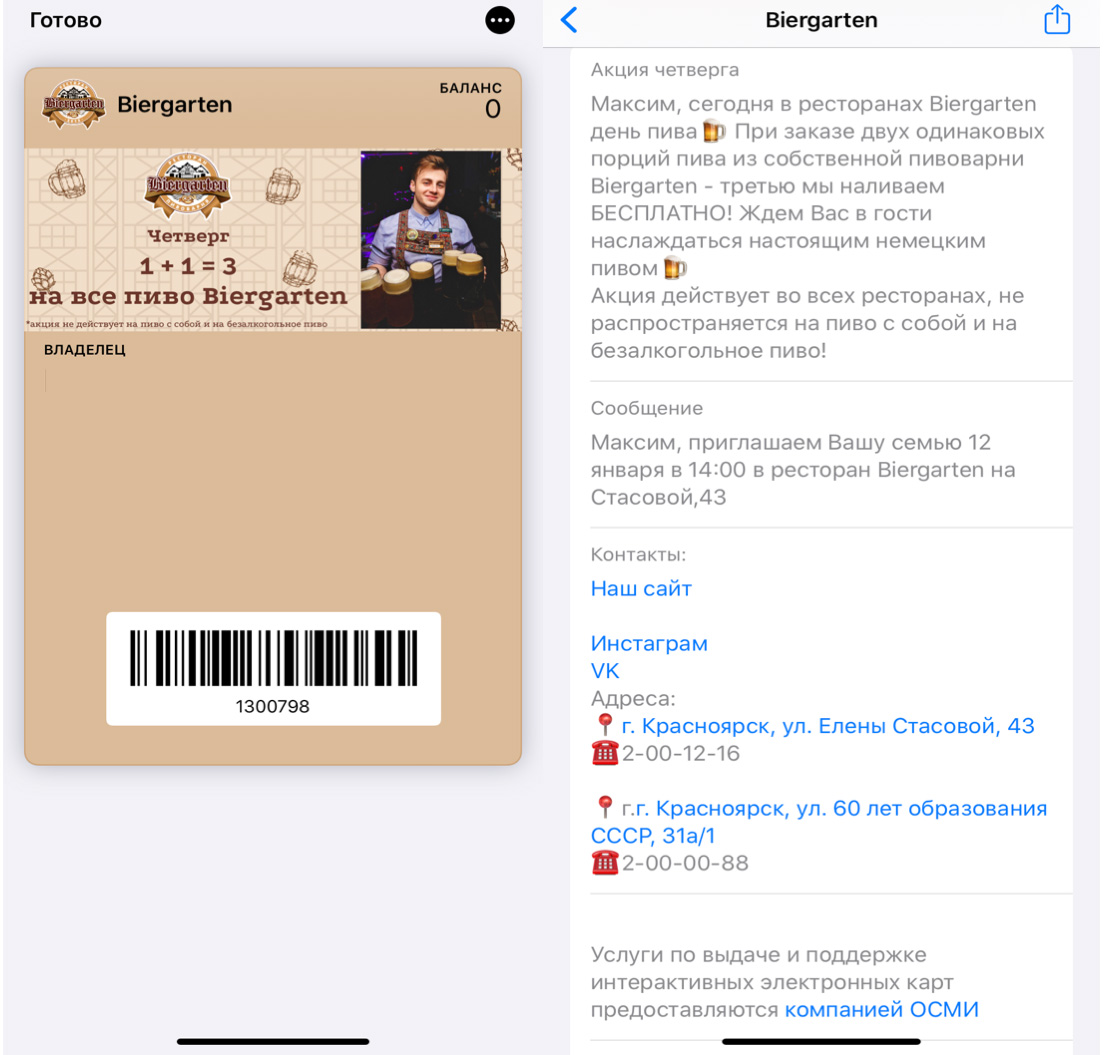Go back with the blue arrow

569,20
